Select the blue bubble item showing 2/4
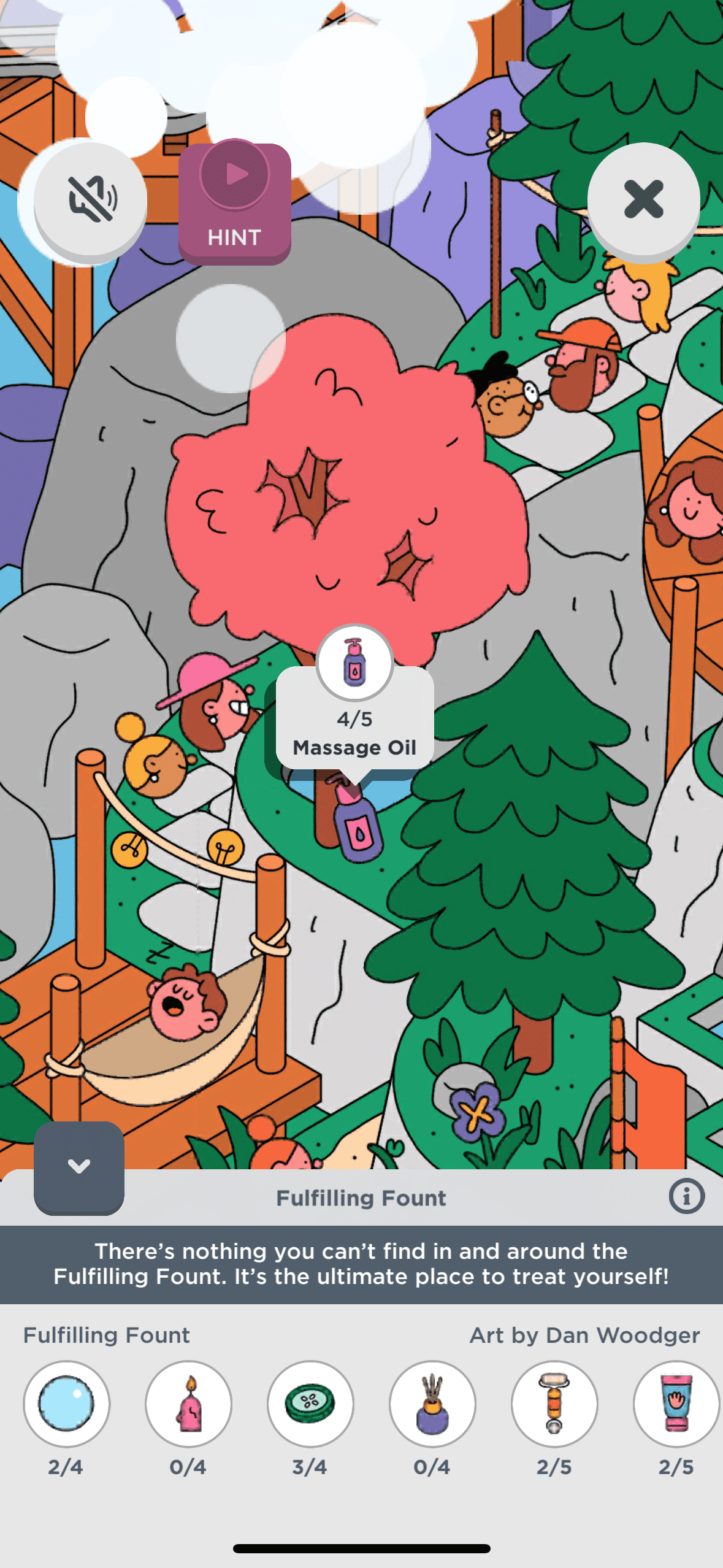This screenshot has width=723, height=1568. (x=66, y=1404)
